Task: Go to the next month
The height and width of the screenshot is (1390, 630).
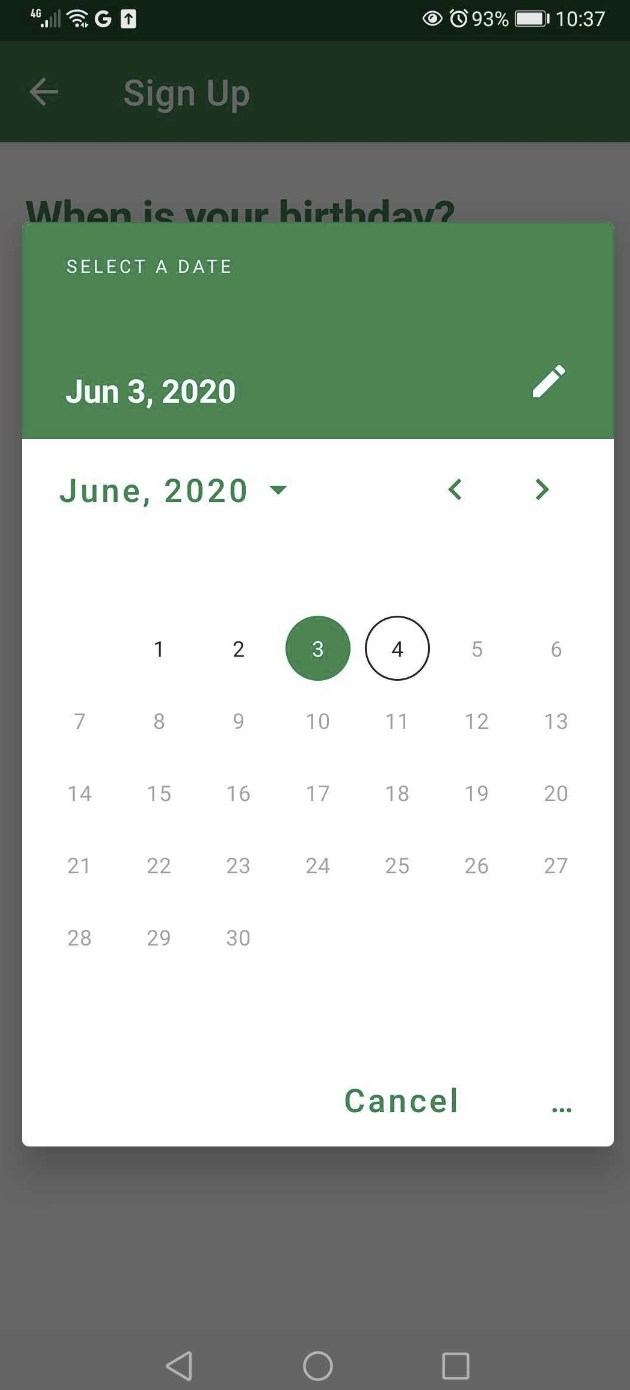Action: click(x=542, y=490)
